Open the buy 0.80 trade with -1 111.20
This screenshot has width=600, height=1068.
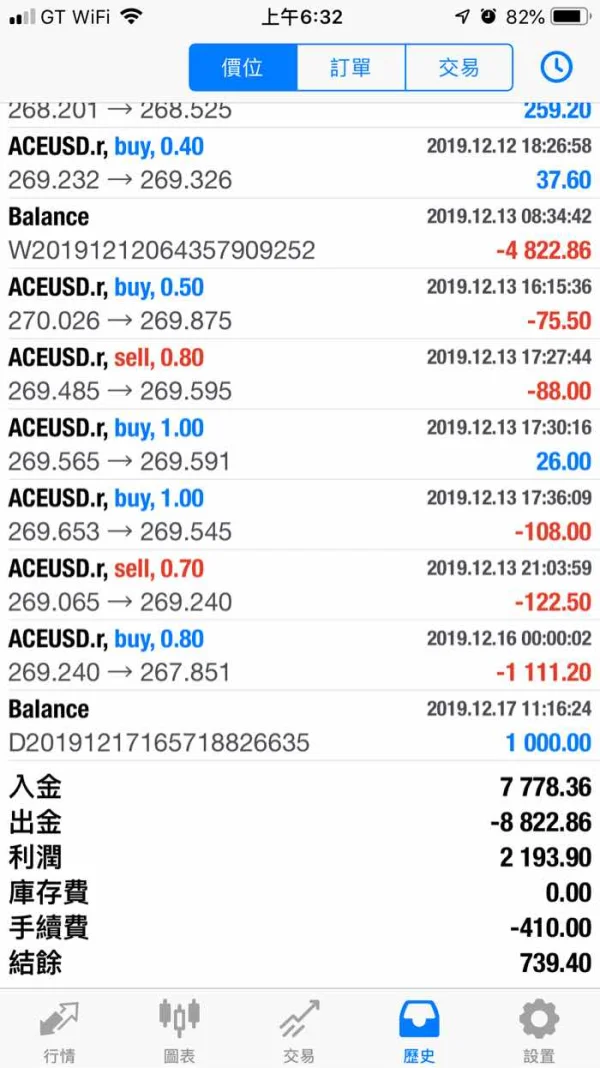click(300, 655)
